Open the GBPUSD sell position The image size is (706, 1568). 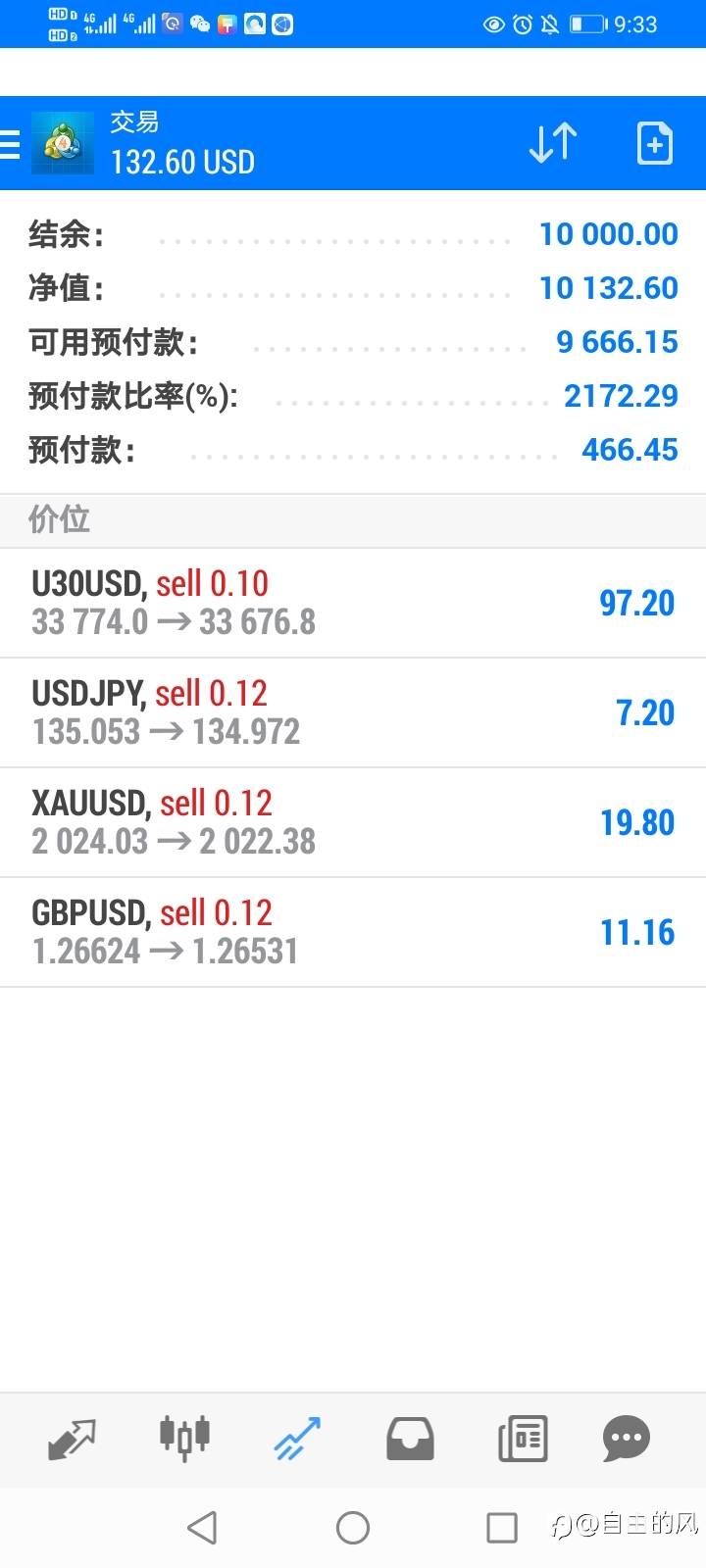pos(353,932)
